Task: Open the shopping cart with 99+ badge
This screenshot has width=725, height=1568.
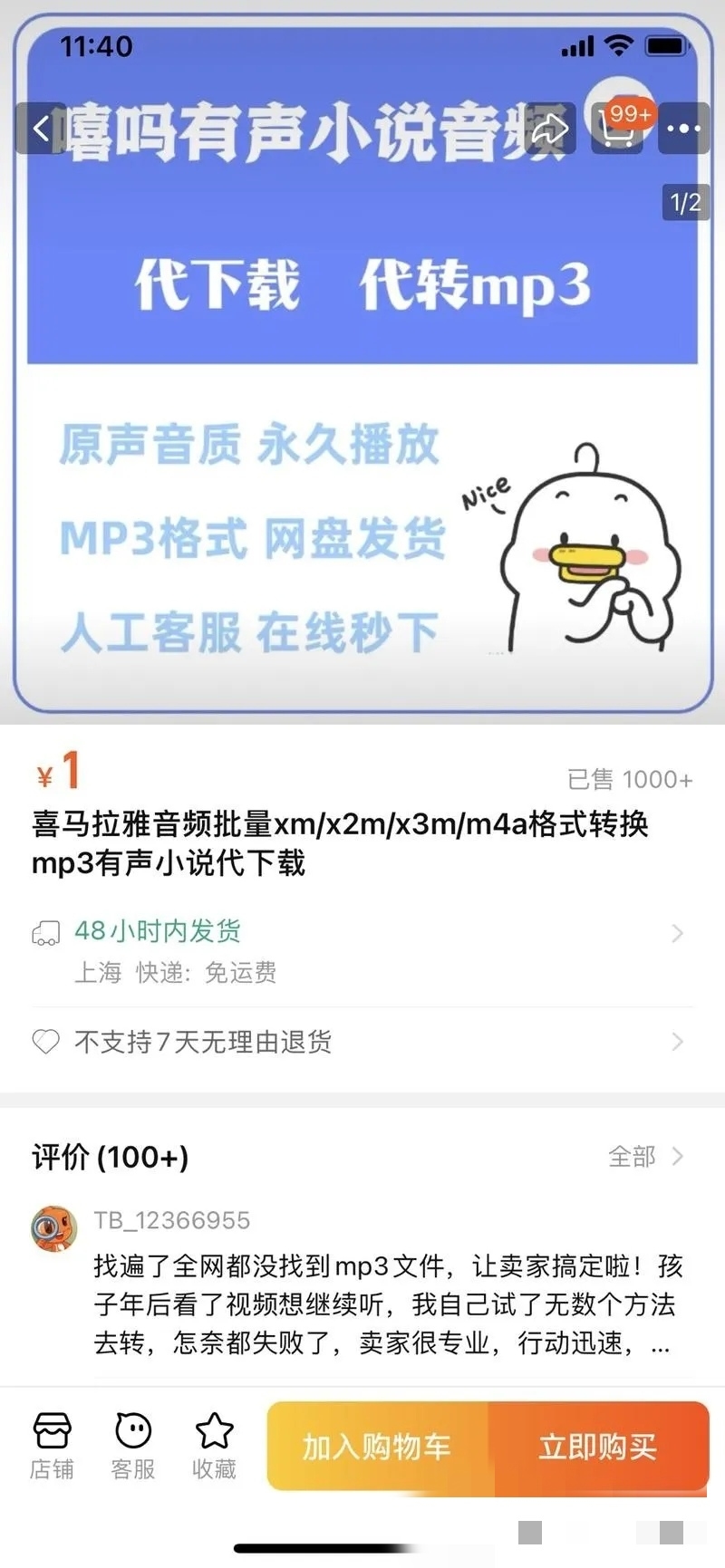Action: (619, 129)
